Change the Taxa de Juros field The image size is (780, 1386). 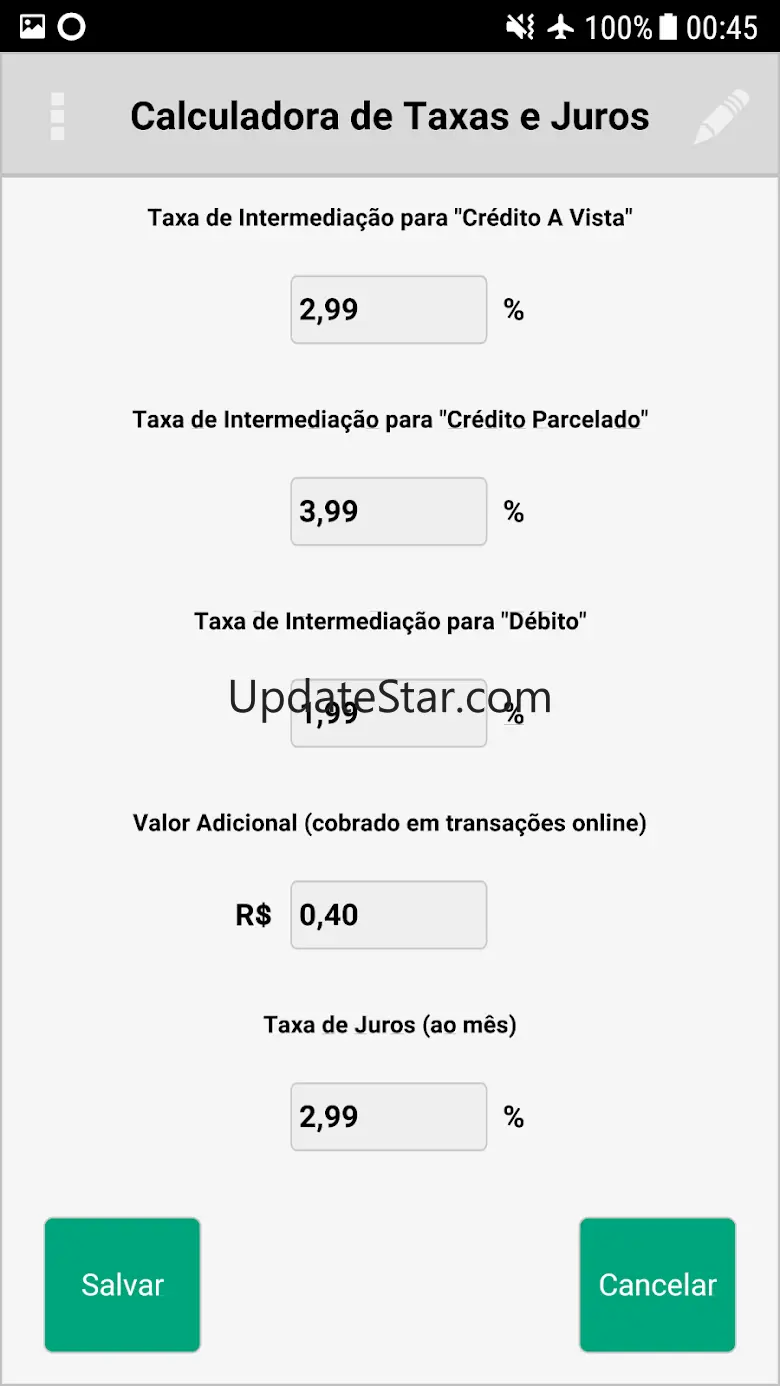click(x=388, y=1117)
